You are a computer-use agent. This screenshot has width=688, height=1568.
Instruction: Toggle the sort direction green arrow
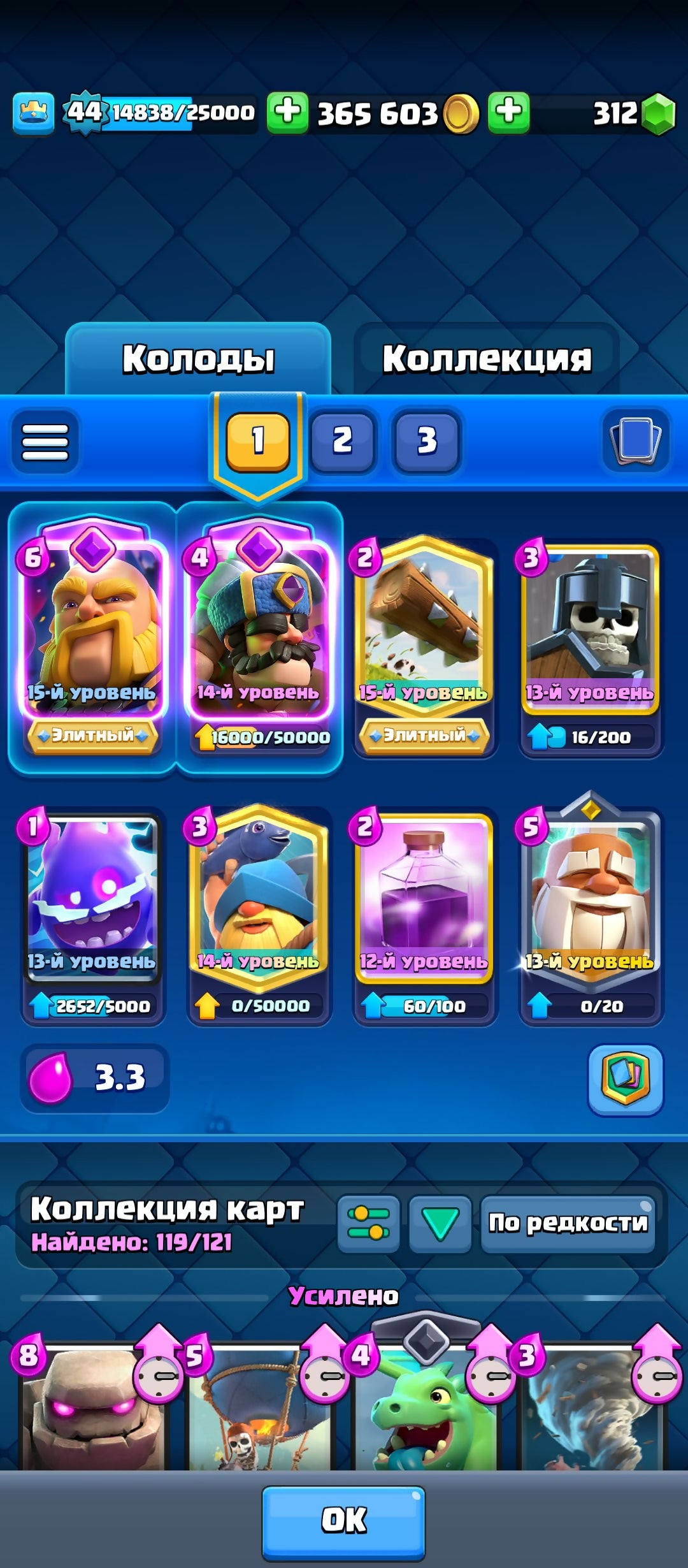click(440, 1224)
